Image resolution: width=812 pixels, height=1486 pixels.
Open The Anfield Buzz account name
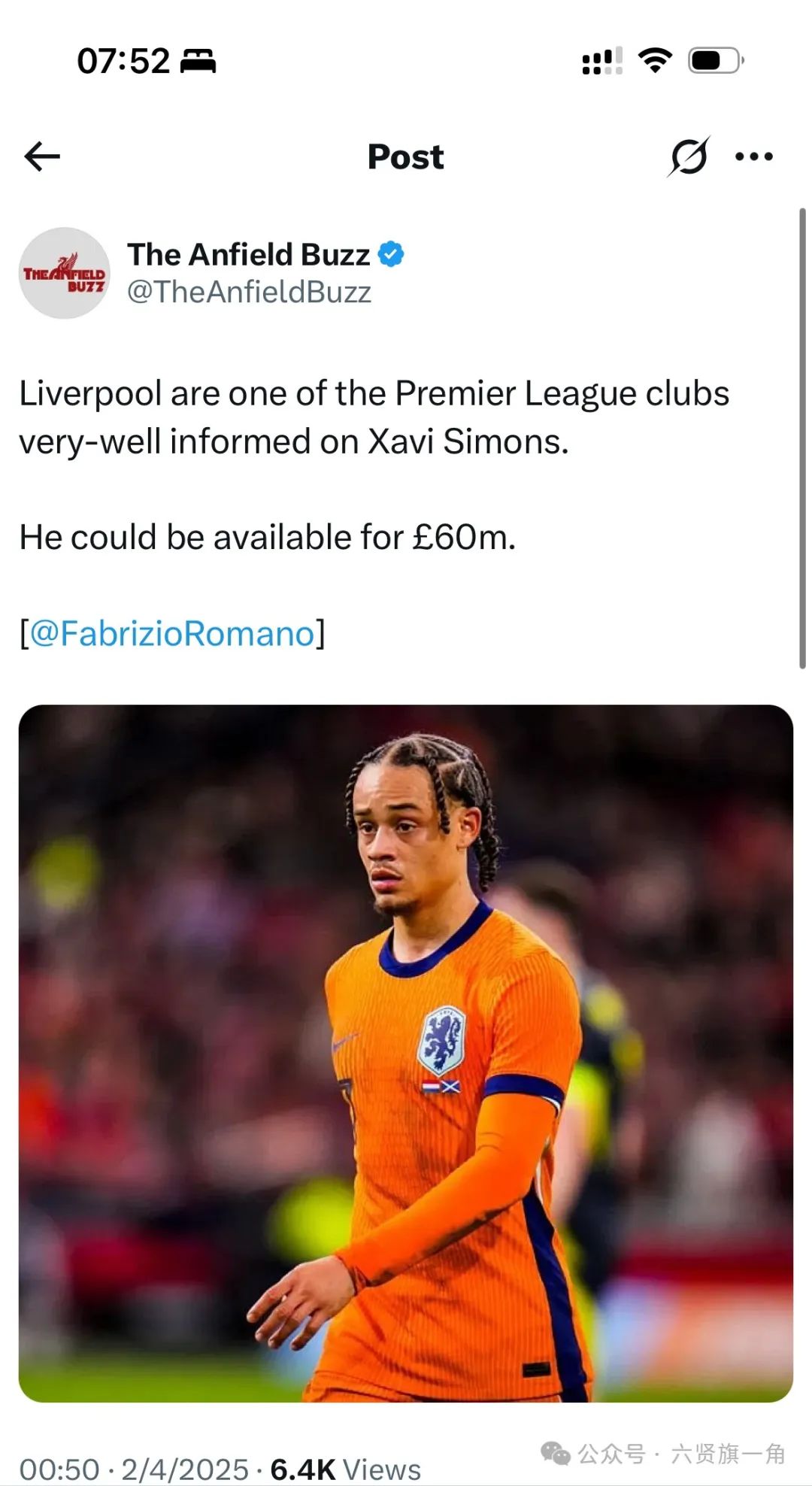point(248,255)
